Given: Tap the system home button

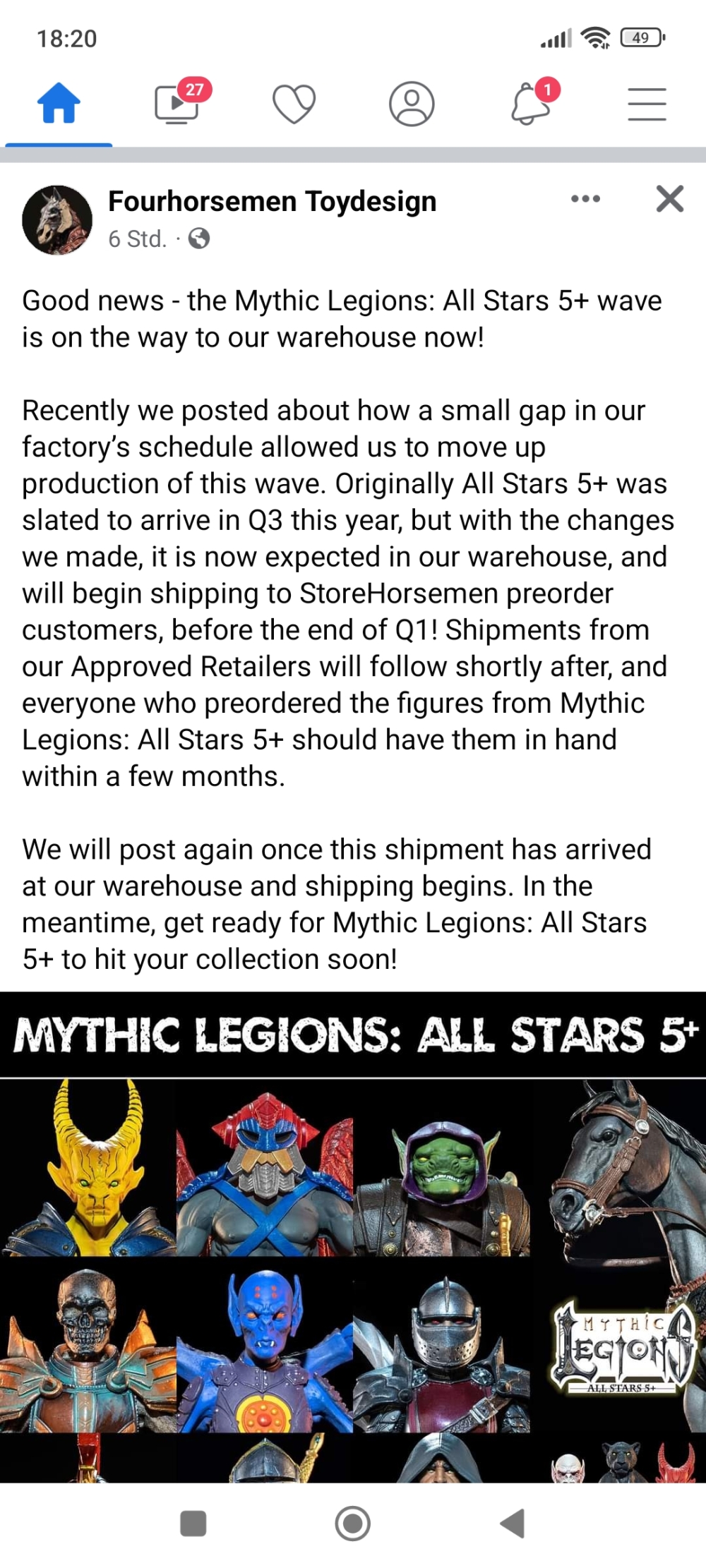Looking at the screenshot, I should [x=352, y=1523].
